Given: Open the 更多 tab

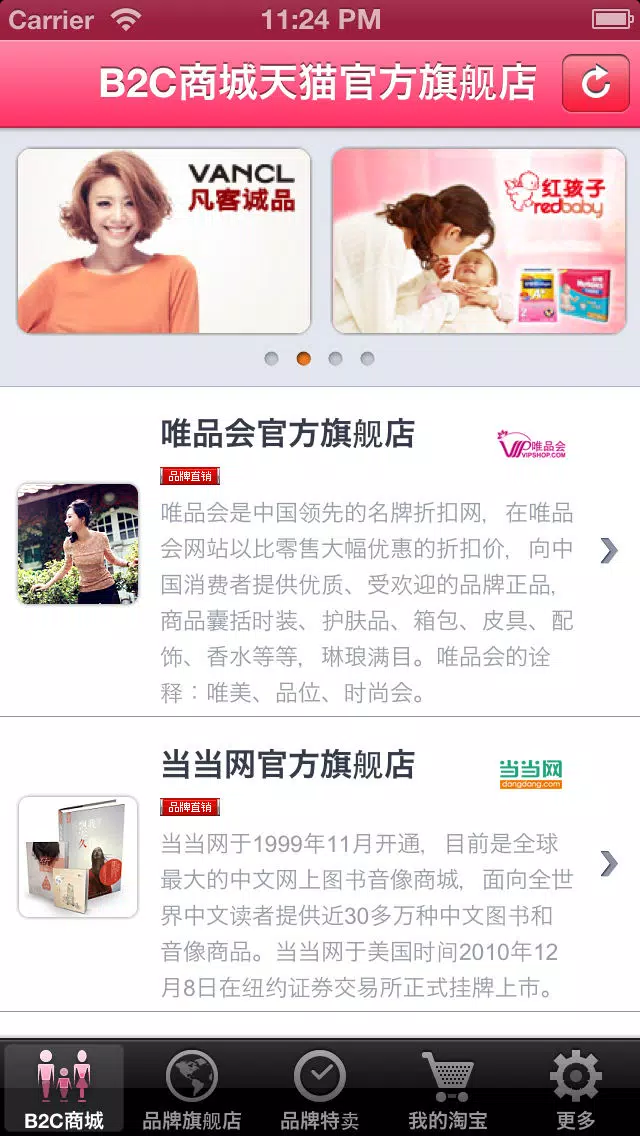Looking at the screenshot, I should [575, 1089].
